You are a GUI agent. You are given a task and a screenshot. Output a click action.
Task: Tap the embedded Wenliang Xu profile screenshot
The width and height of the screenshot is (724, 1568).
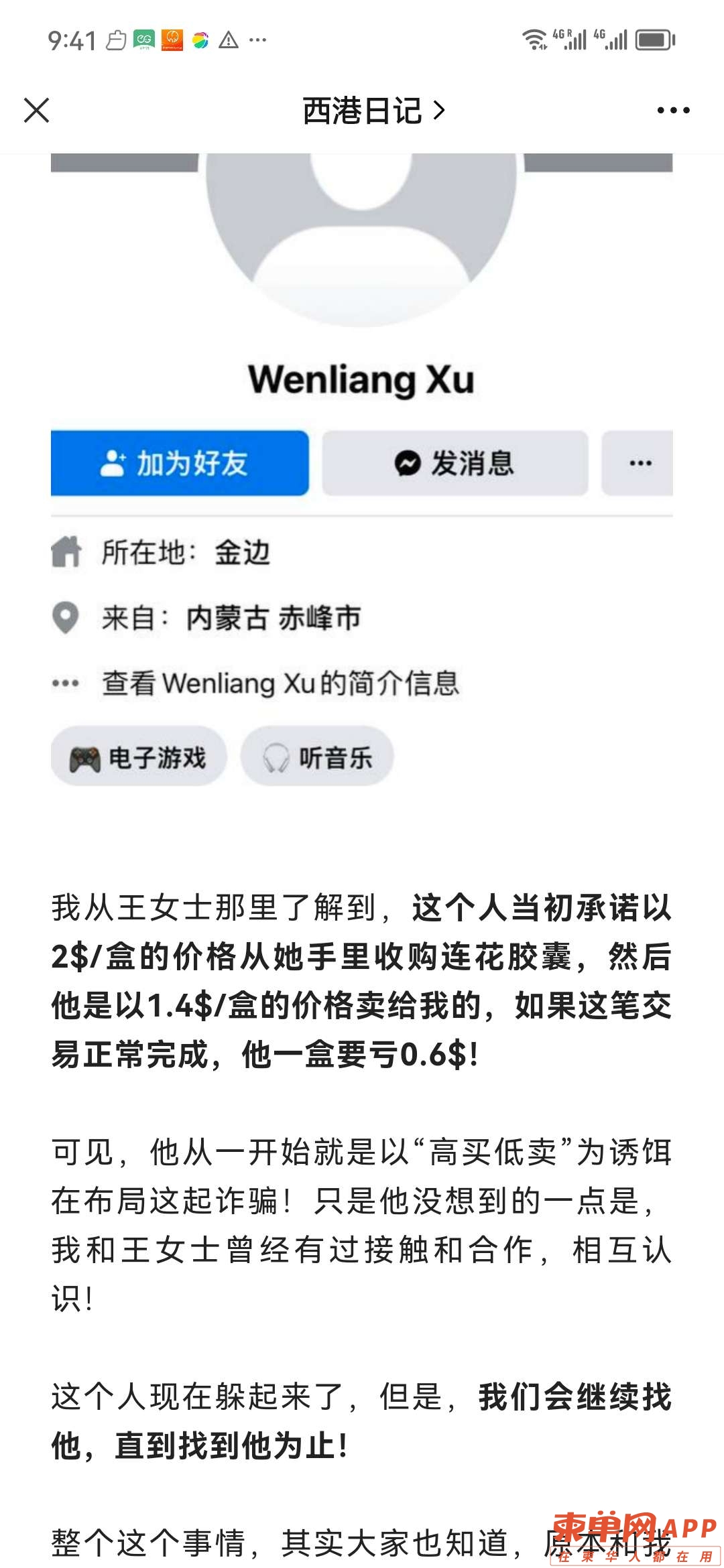pos(362,469)
